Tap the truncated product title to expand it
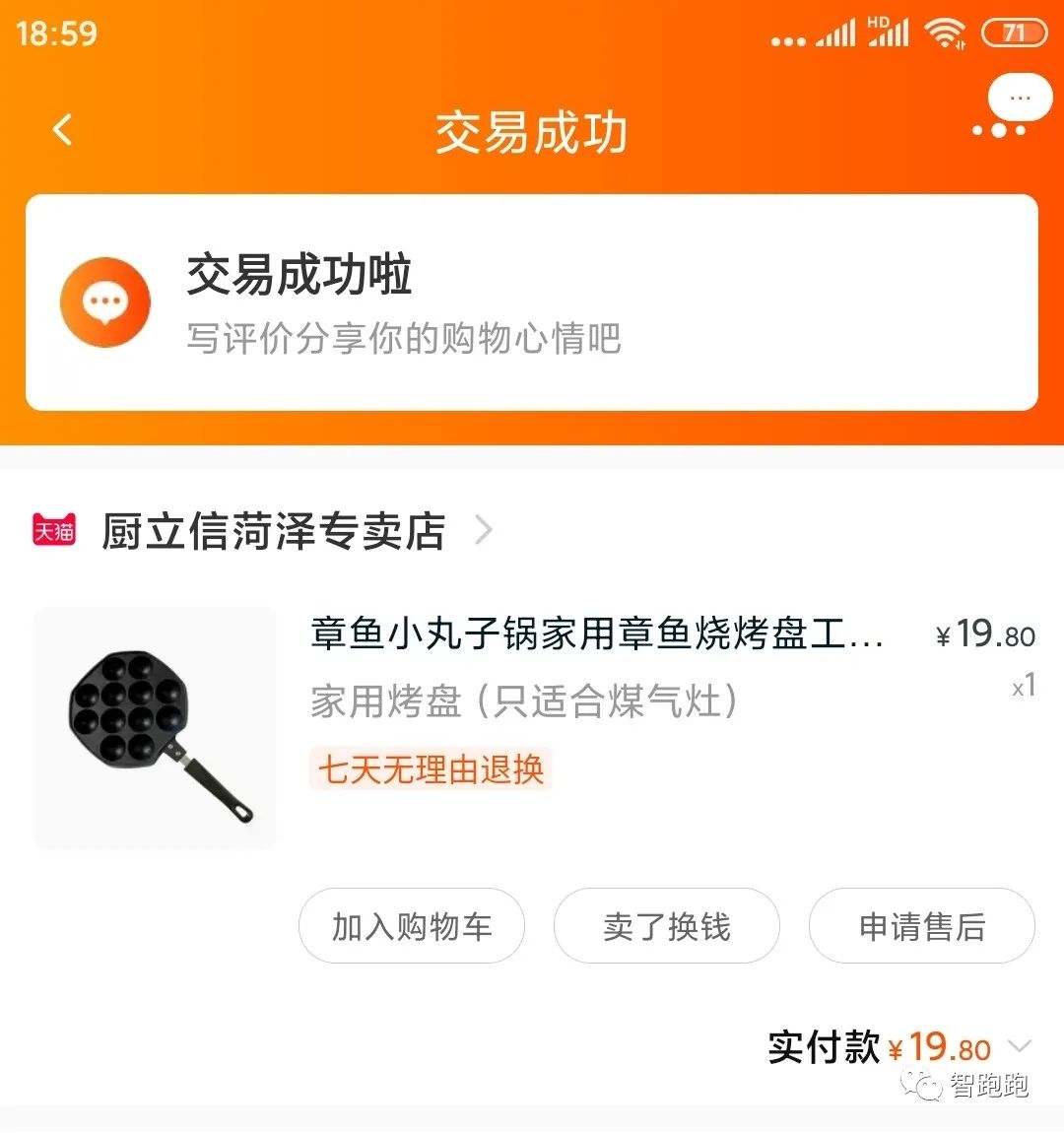Image resolution: width=1064 pixels, height=1133 pixels. click(x=591, y=638)
